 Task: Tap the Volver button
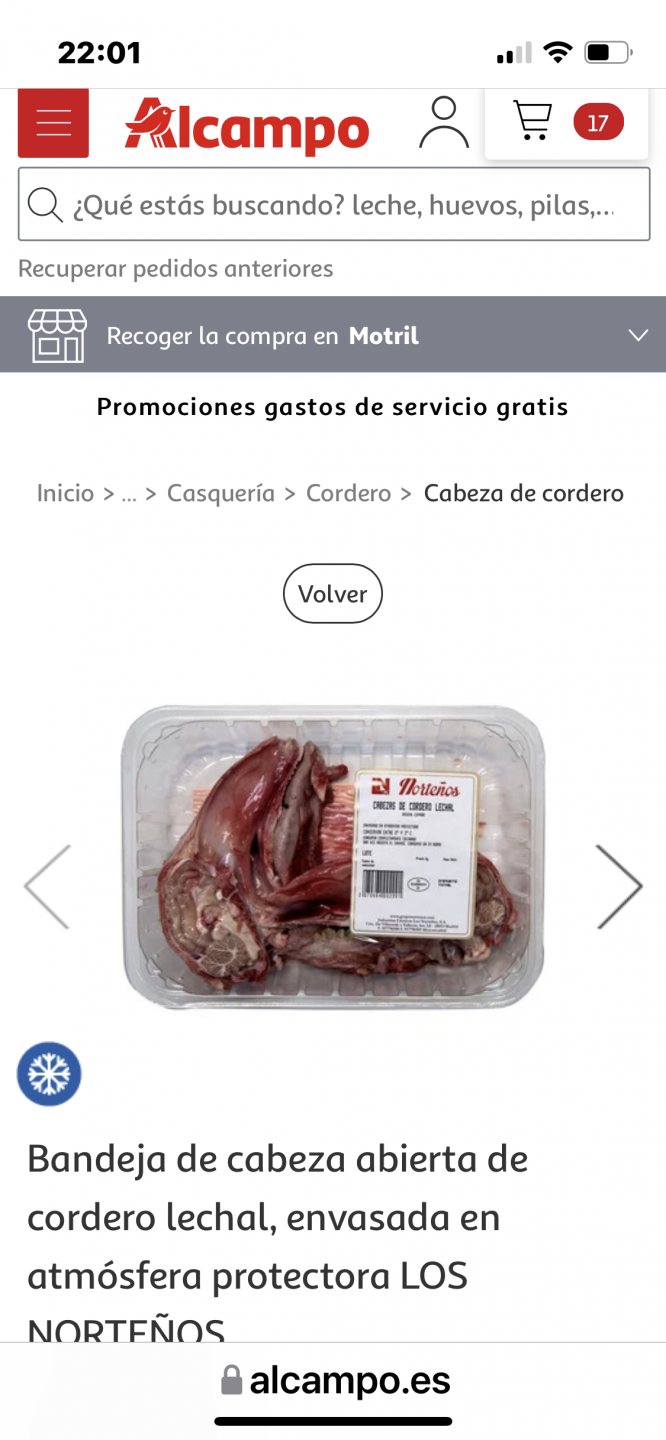pos(332,594)
